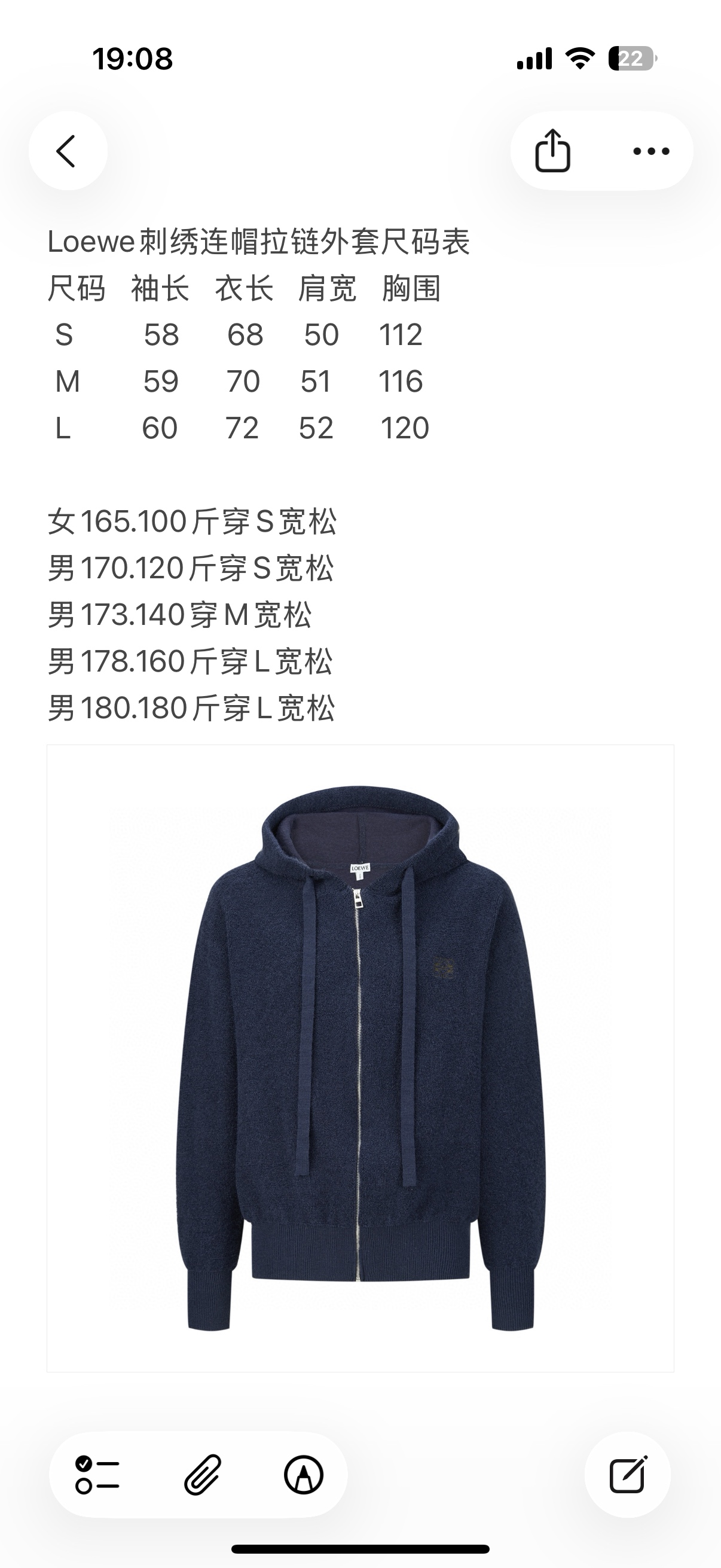Share this note

pos(552,151)
